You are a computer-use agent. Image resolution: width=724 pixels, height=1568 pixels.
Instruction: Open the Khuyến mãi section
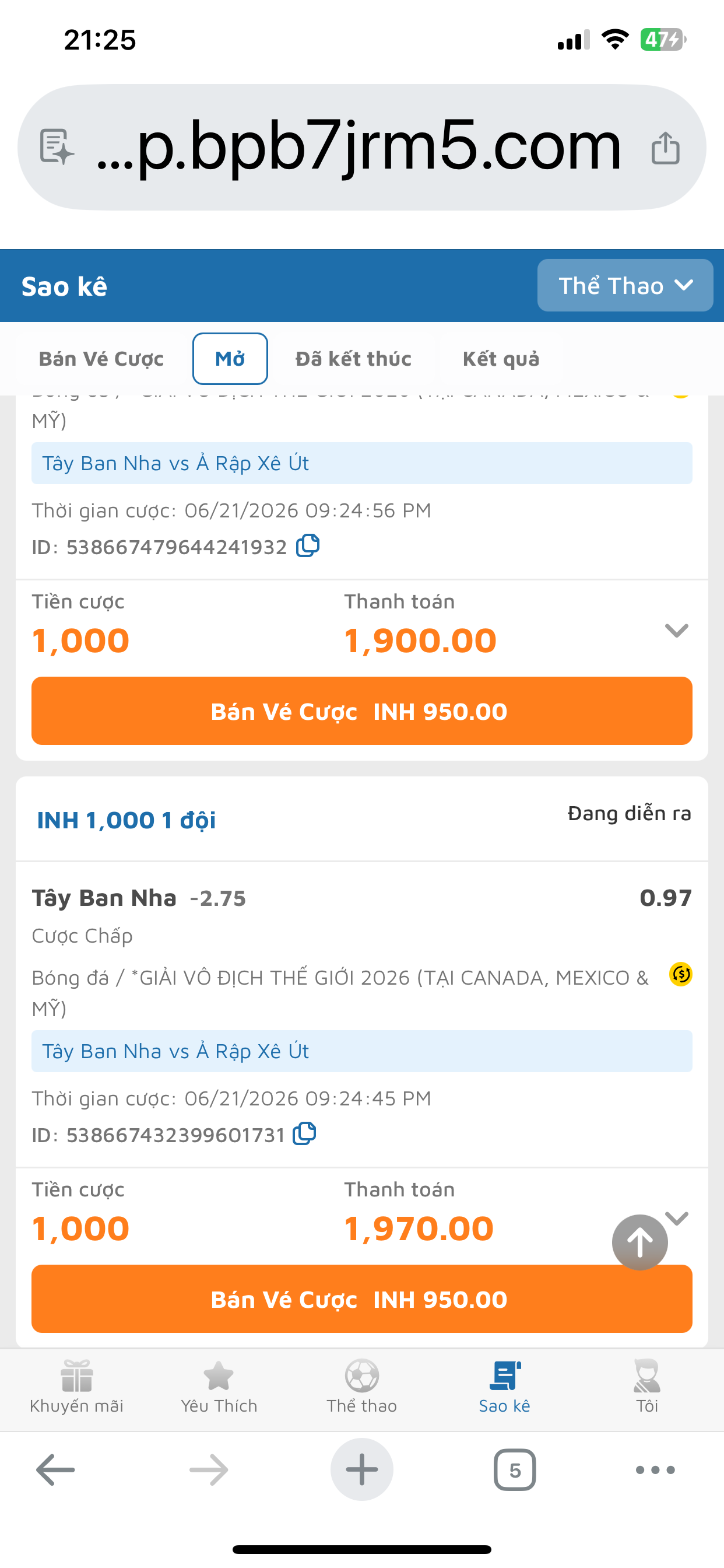coord(77,1387)
